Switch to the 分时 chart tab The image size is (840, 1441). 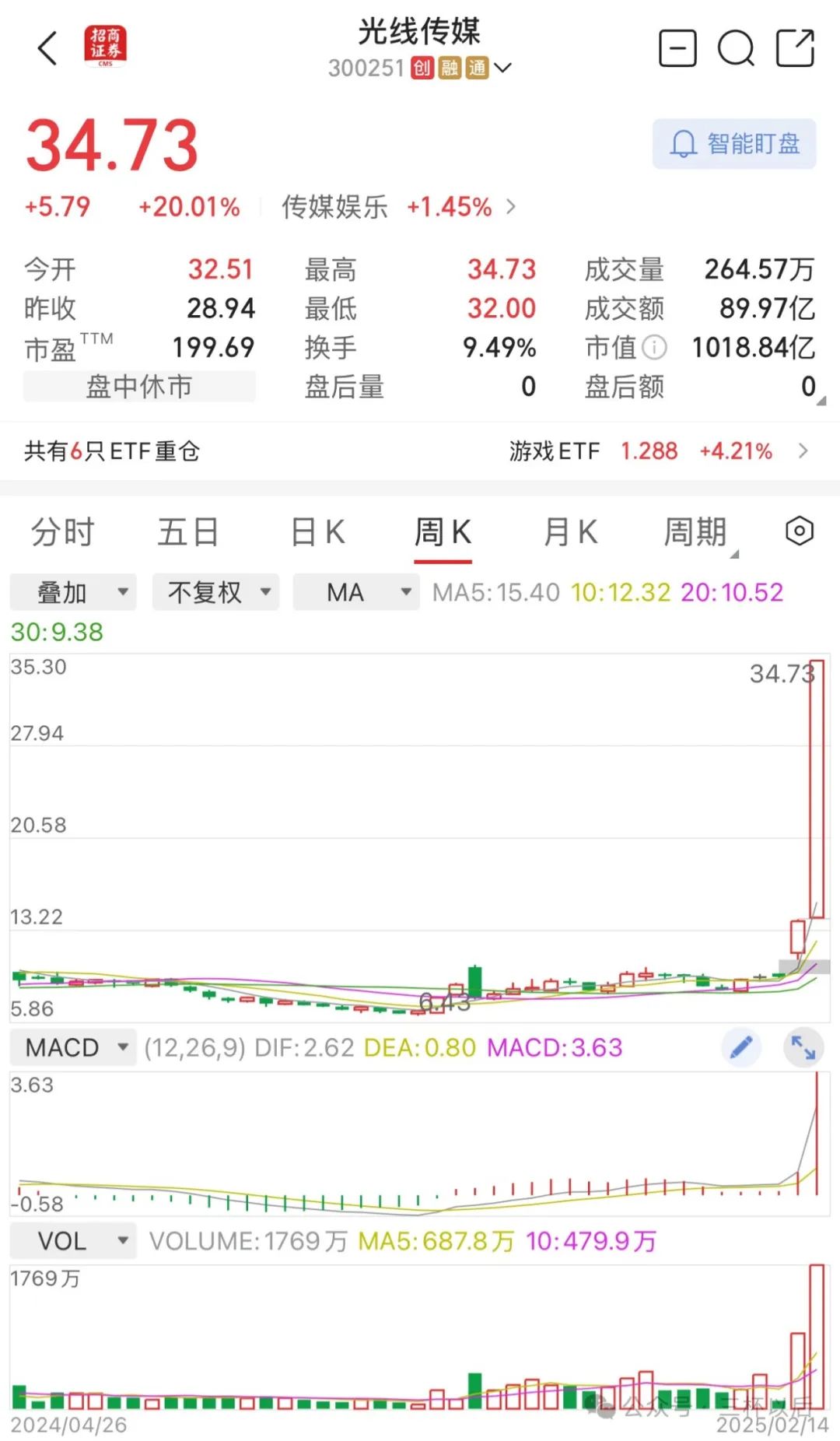tap(63, 533)
